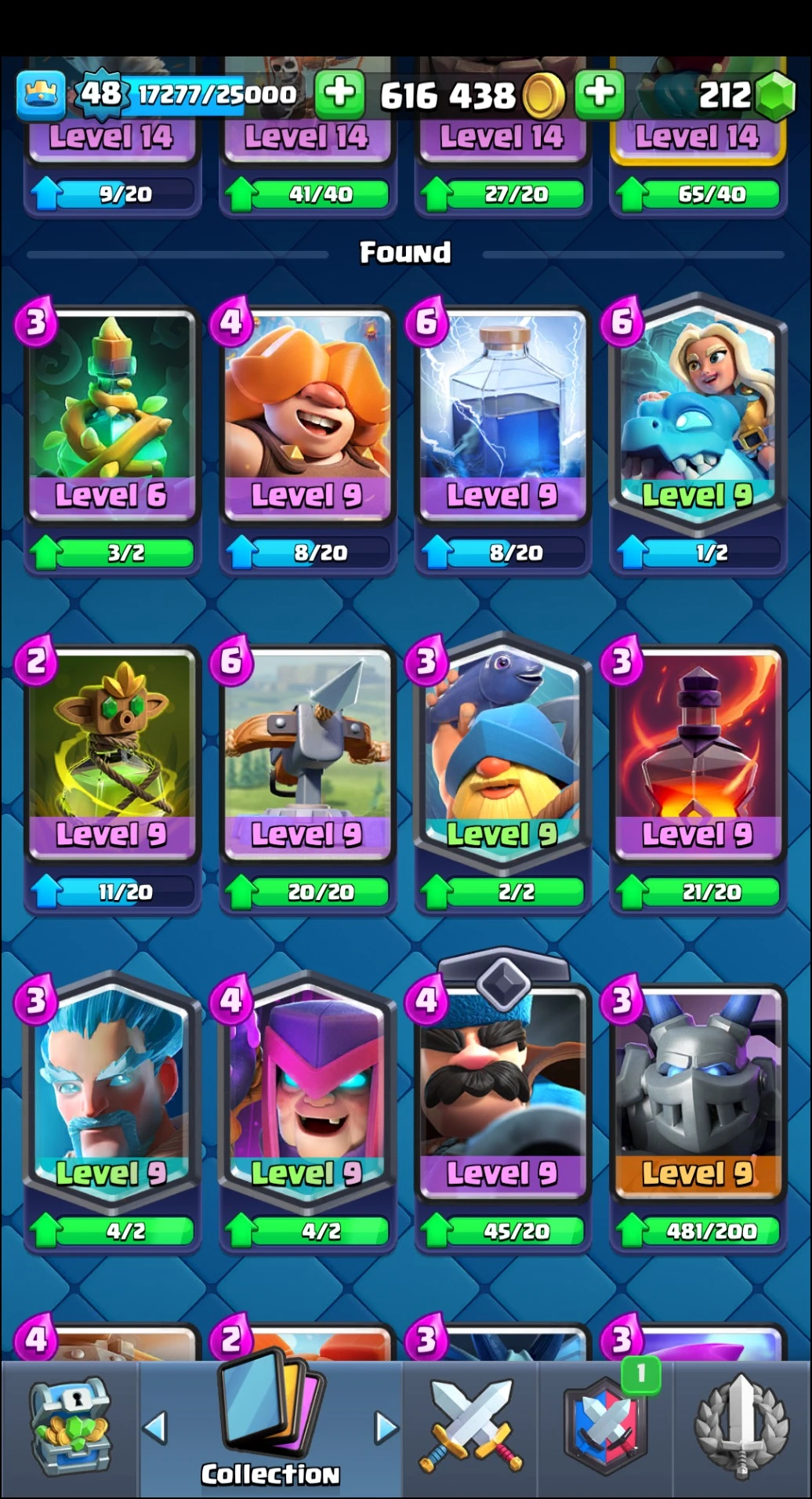Buy gems with the plus button

tap(600, 93)
